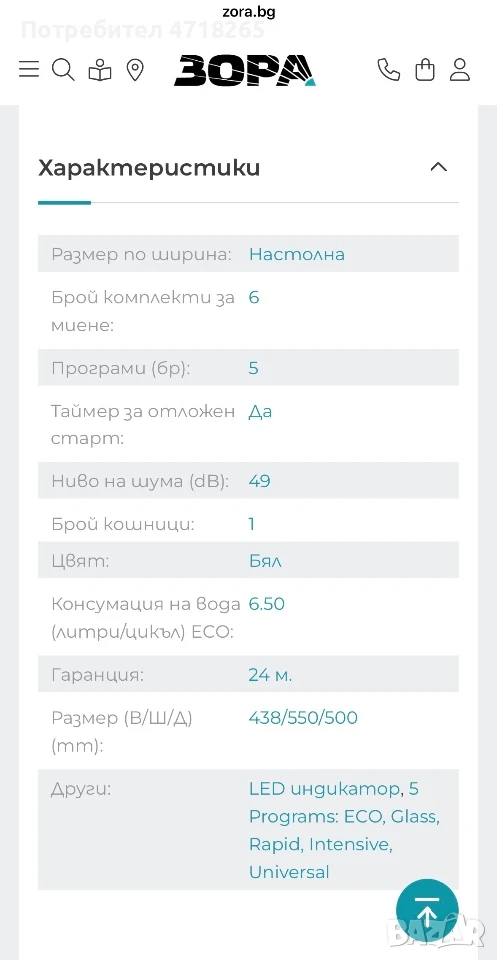
Task: Open the hamburger menu
Action: click(x=29, y=69)
